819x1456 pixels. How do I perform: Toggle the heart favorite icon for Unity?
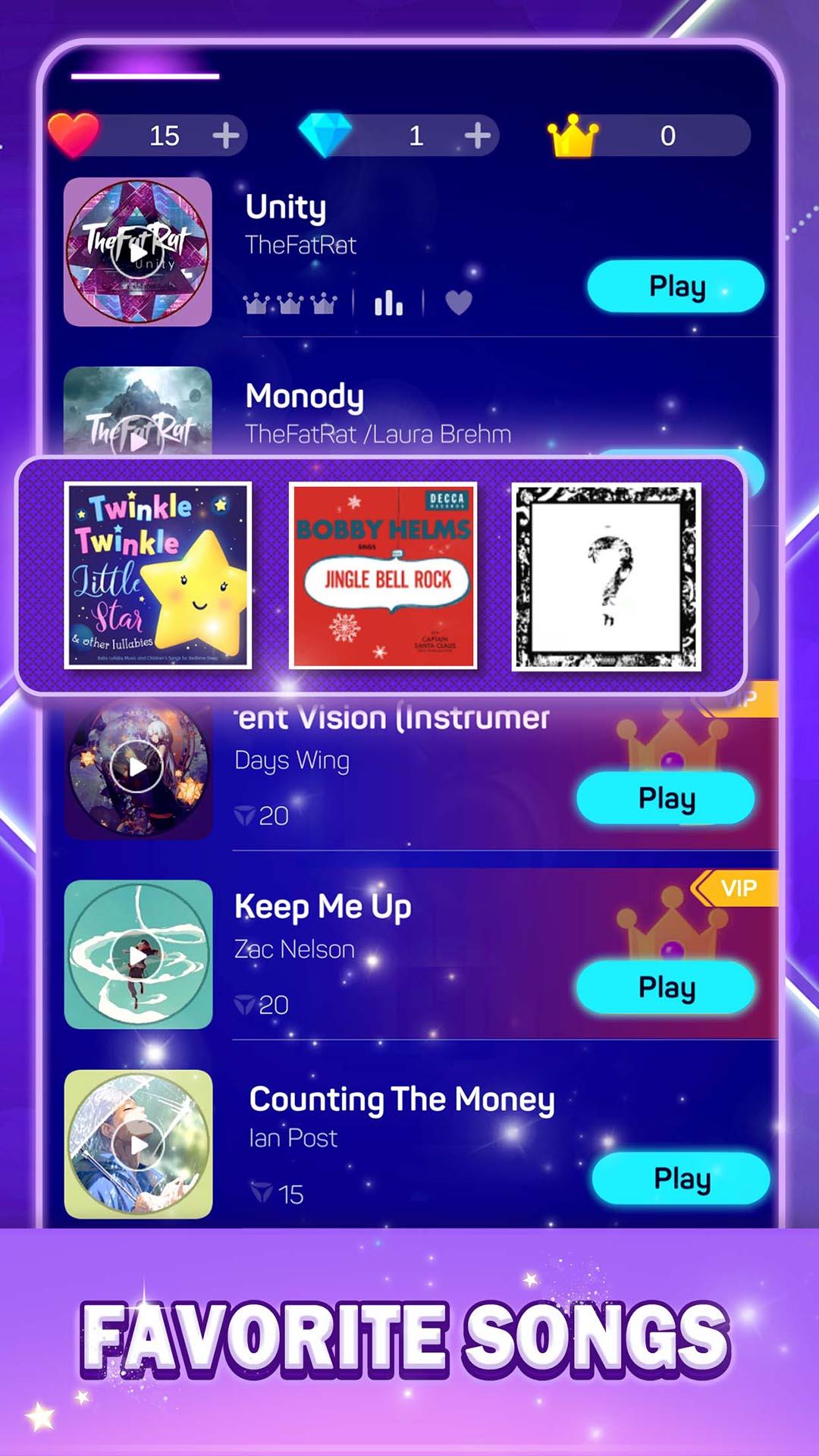459,301
